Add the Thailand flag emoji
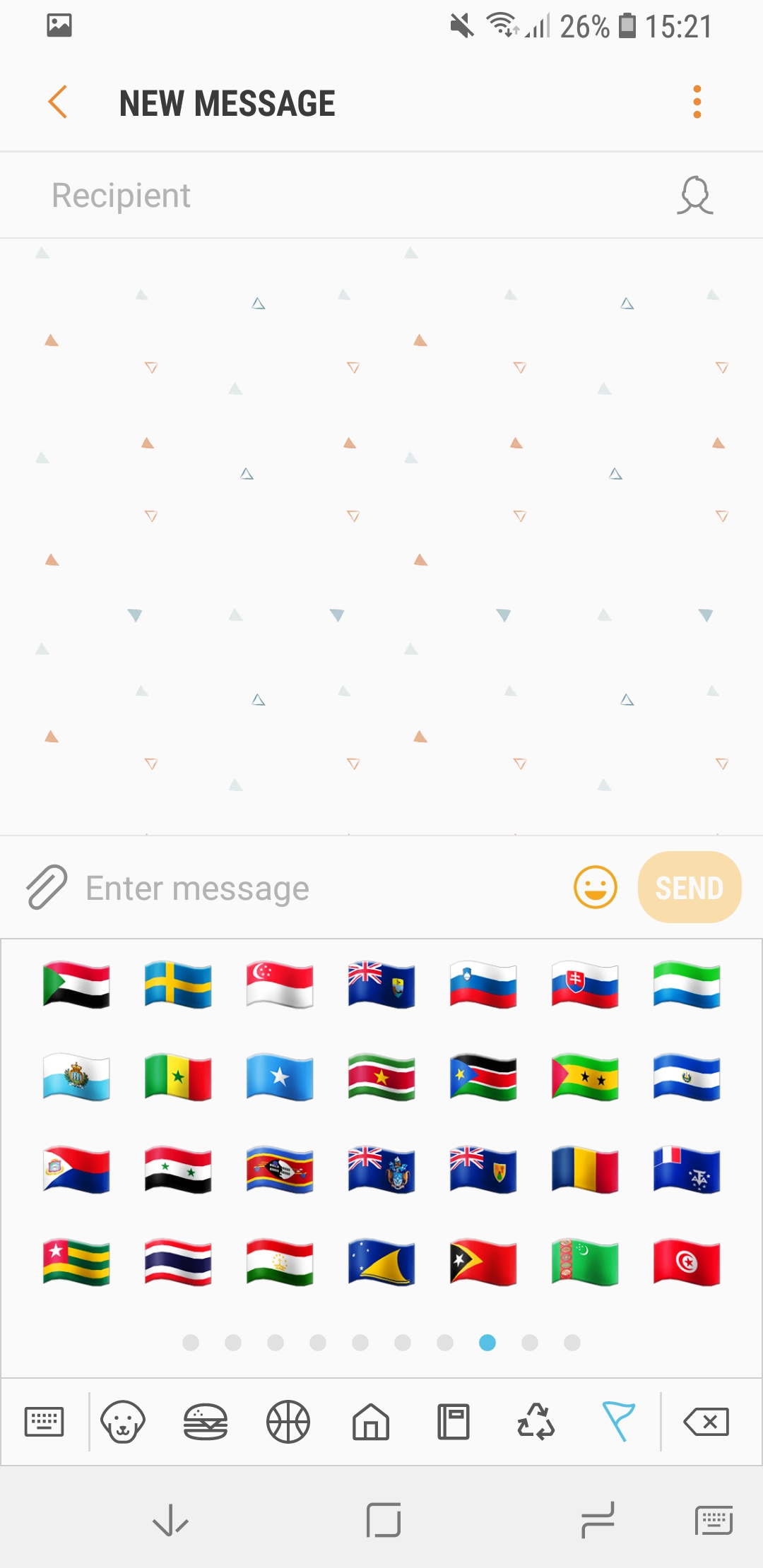This screenshot has height=1568, width=763. (178, 1263)
